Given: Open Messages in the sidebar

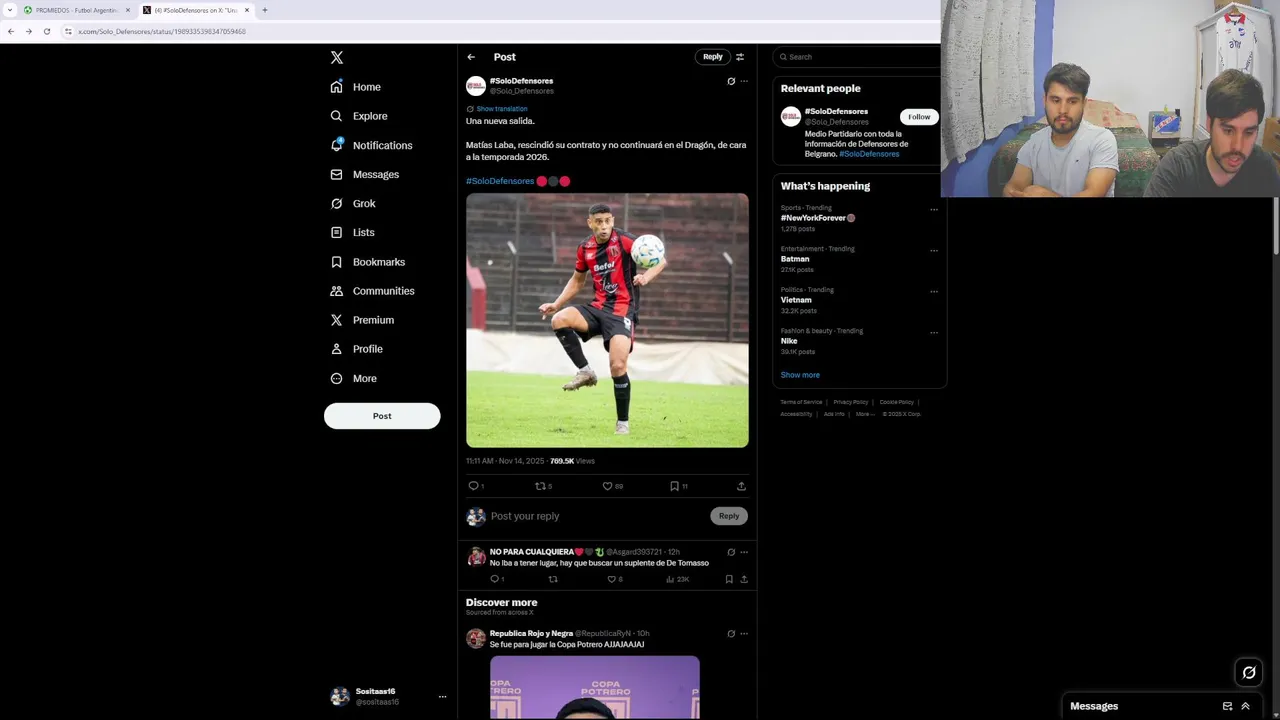Looking at the screenshot, I should [375, 174].
